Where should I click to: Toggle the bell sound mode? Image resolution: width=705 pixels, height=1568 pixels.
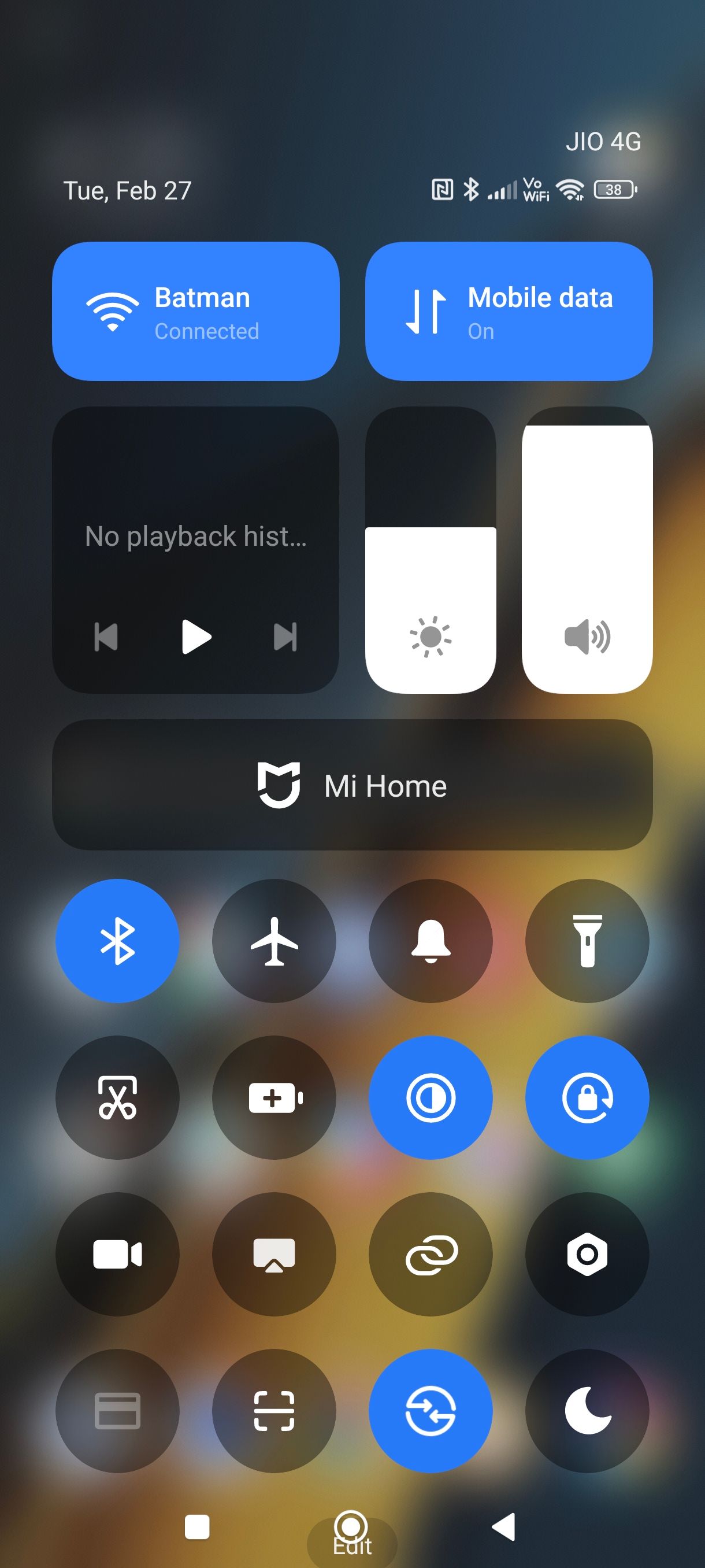point(431,941)
